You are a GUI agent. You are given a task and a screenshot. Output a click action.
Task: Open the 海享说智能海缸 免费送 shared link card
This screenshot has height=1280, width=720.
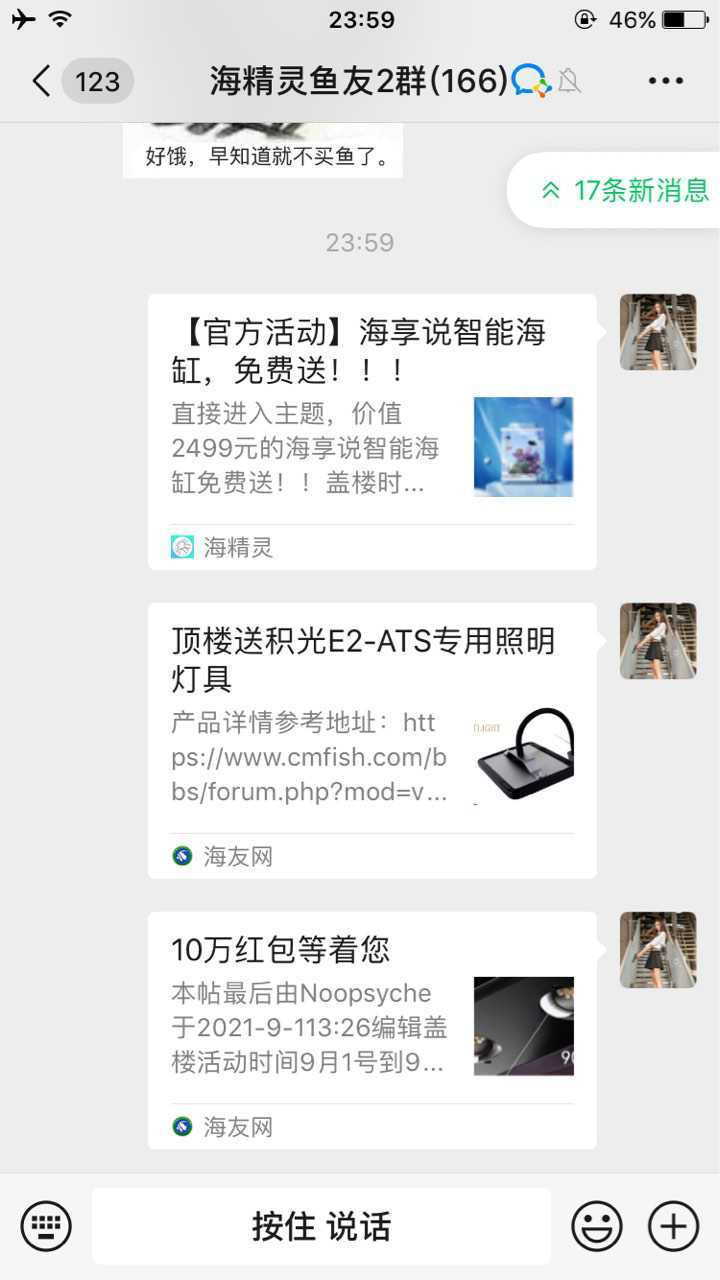pos(372,430)
